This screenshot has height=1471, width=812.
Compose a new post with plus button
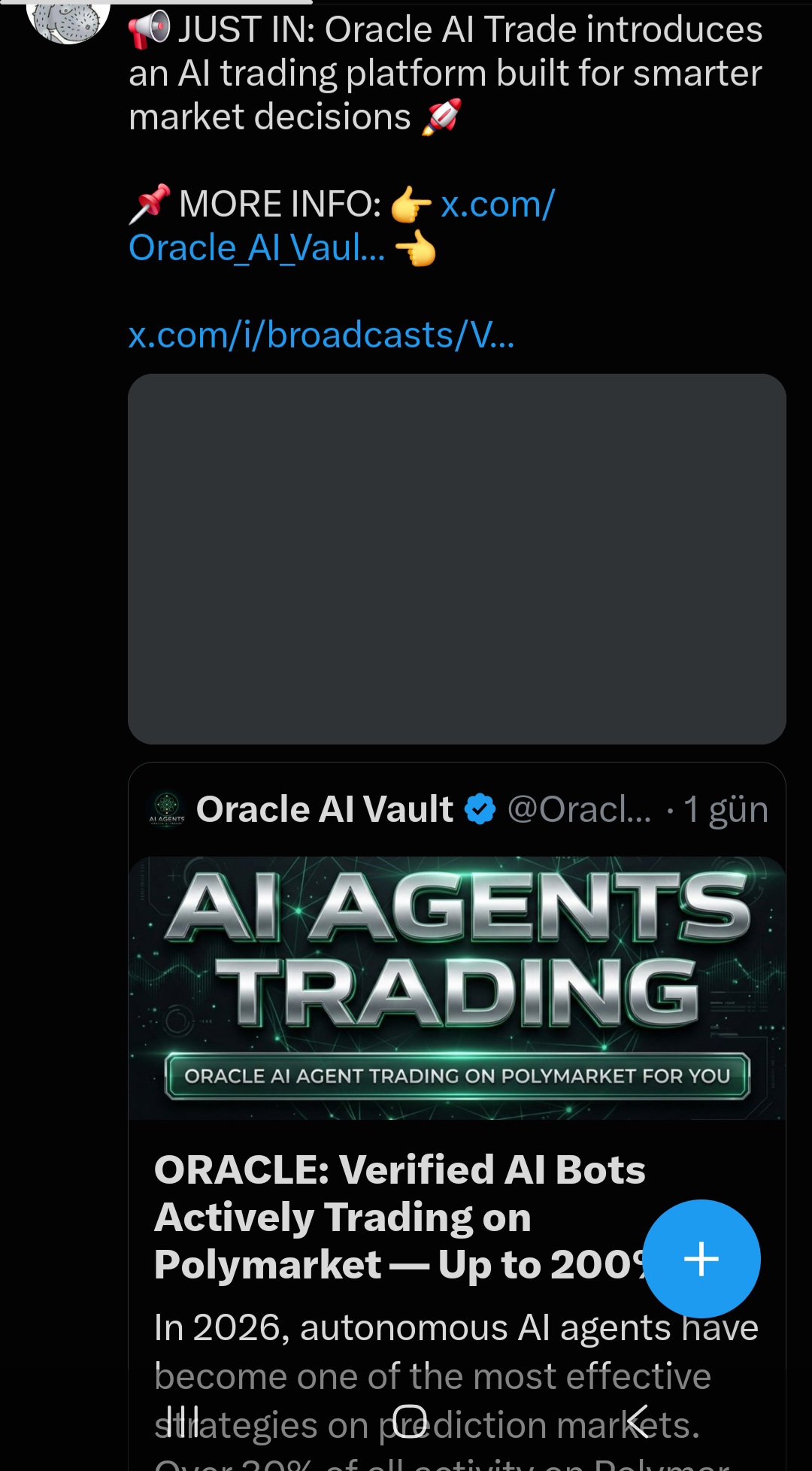click(x=701, y=1259)
